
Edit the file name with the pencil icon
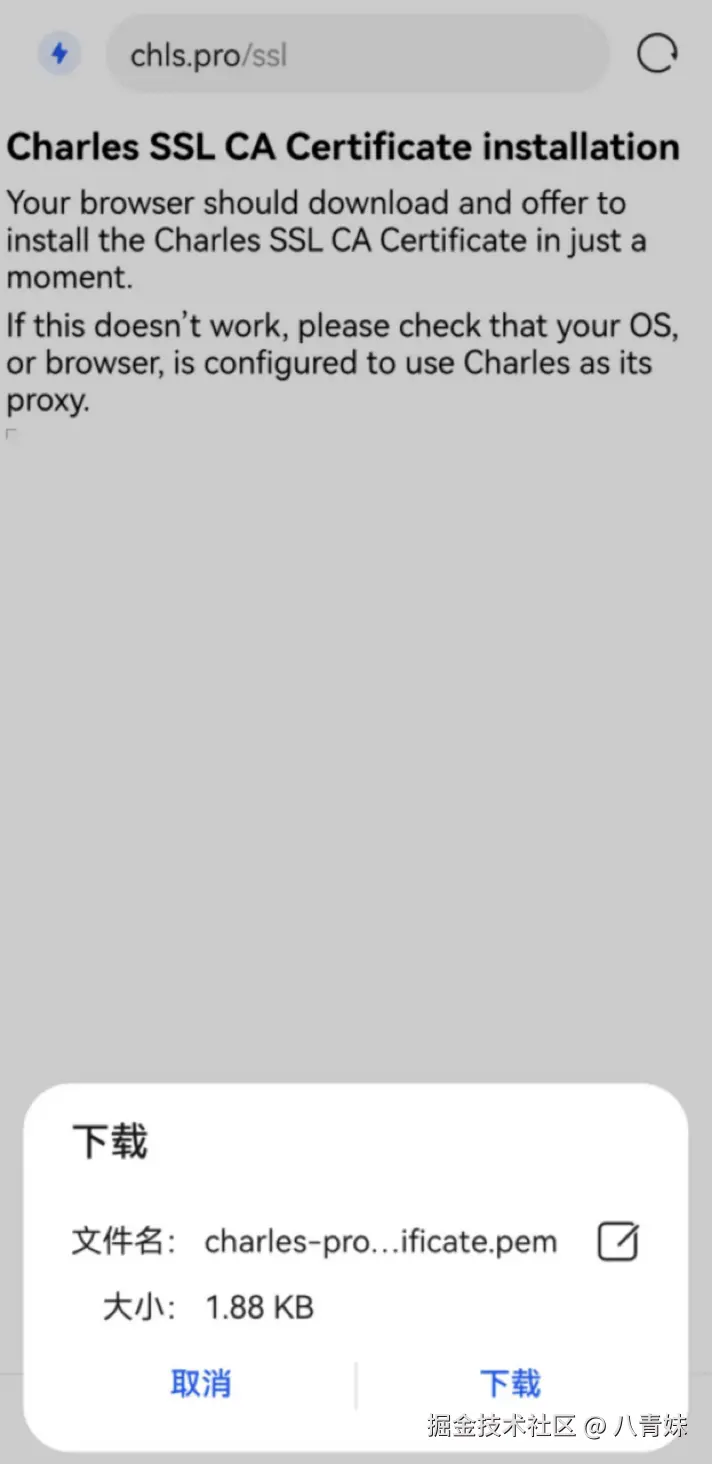pos(618,1242)
